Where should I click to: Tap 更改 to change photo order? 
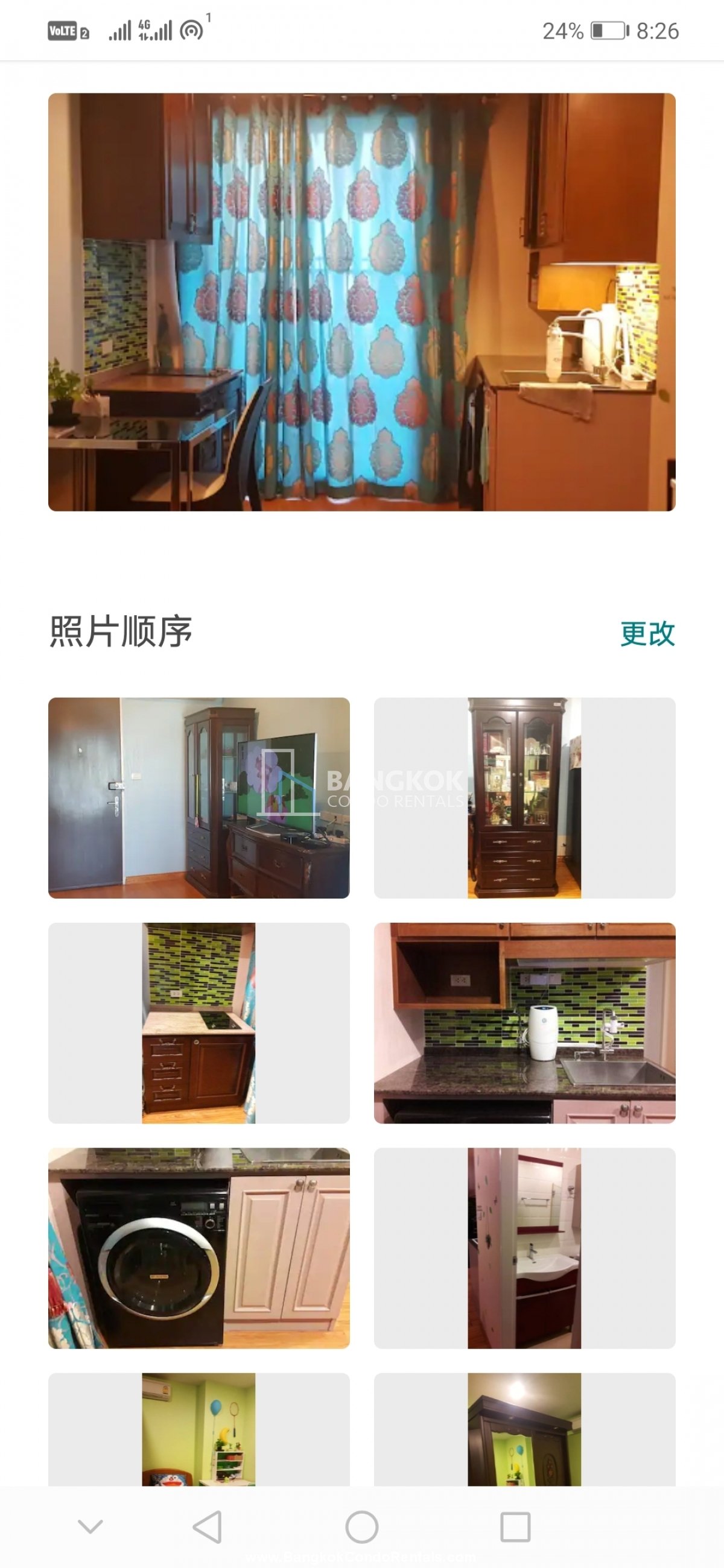(x=647, y=634)
